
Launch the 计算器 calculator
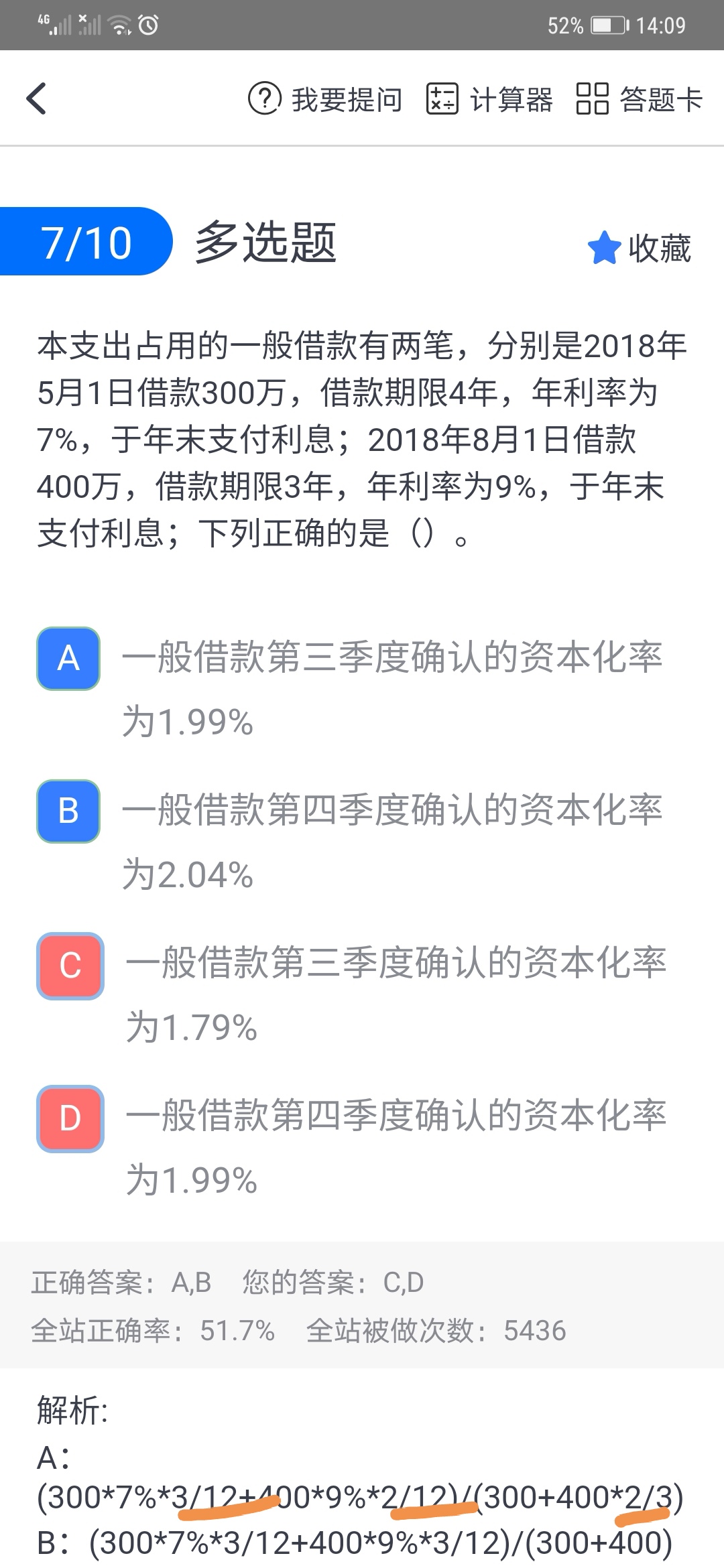[x=489, y=99]
